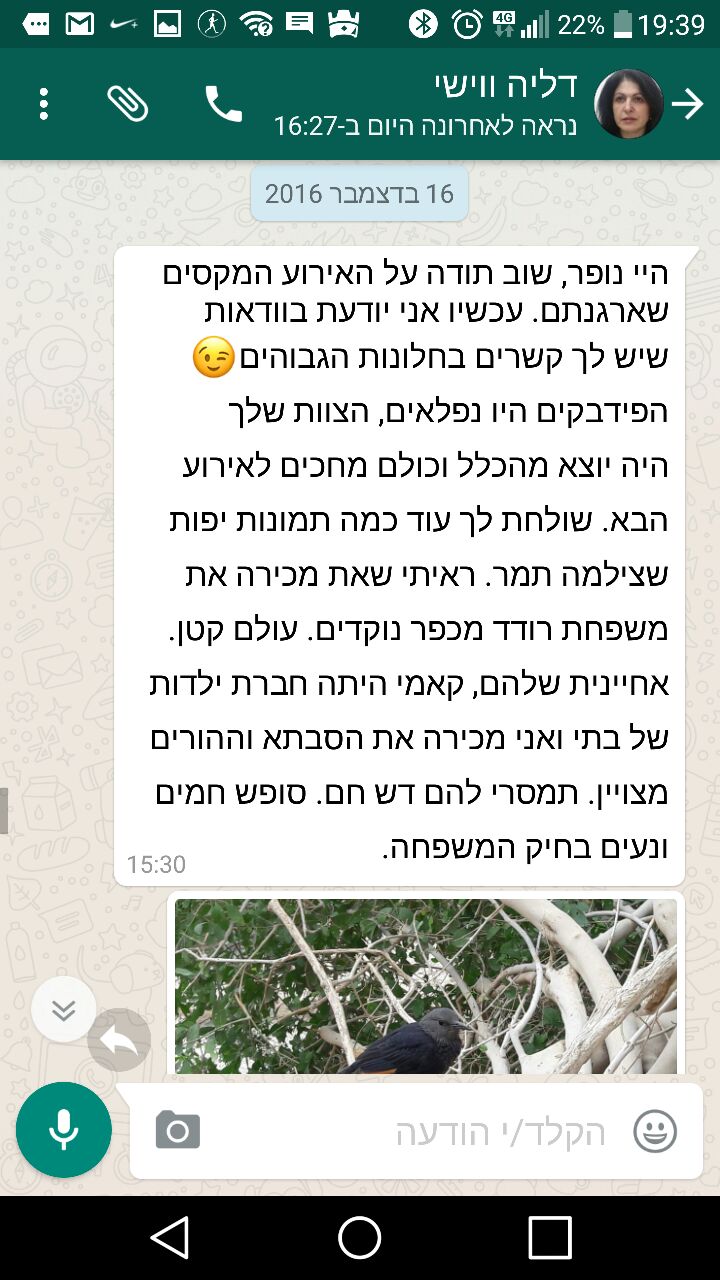Viewport: 720px width, 1280px height.
Task: Go to the home screen
Action: coord(360,1238)
